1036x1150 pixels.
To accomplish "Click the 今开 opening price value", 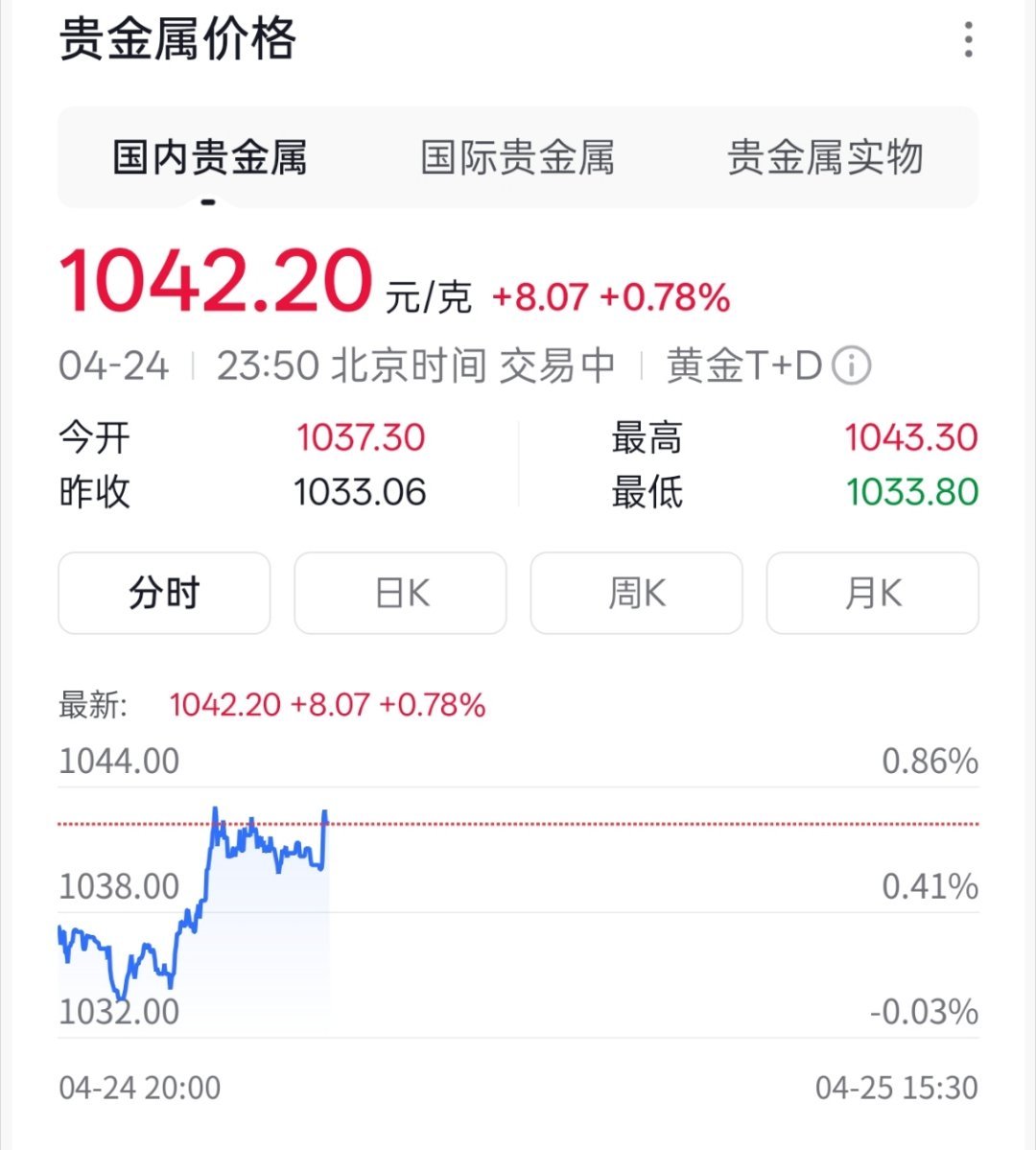I will [363, 436].
